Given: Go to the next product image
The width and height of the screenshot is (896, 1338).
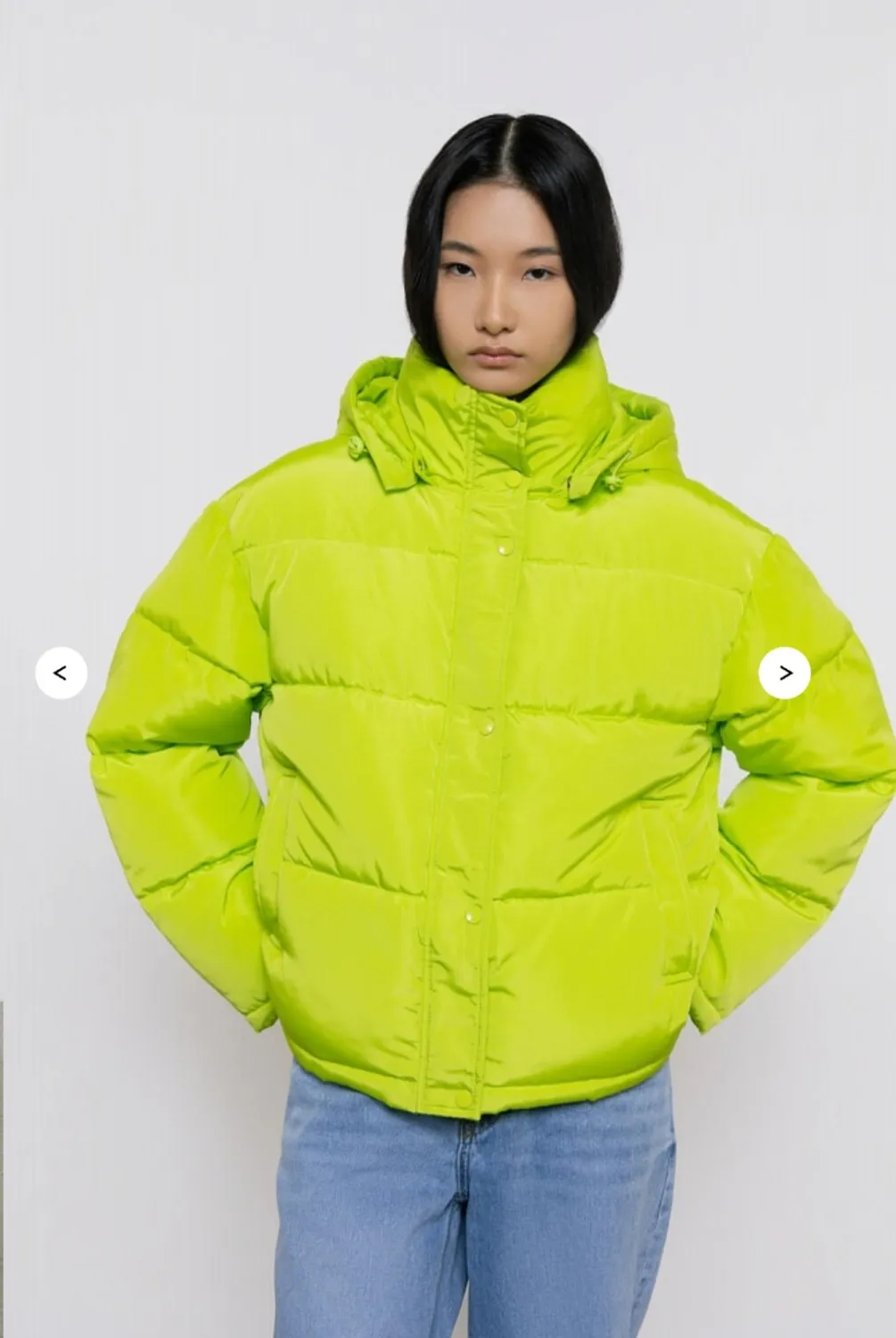Looking at the screenshot, I should point(785,673).
